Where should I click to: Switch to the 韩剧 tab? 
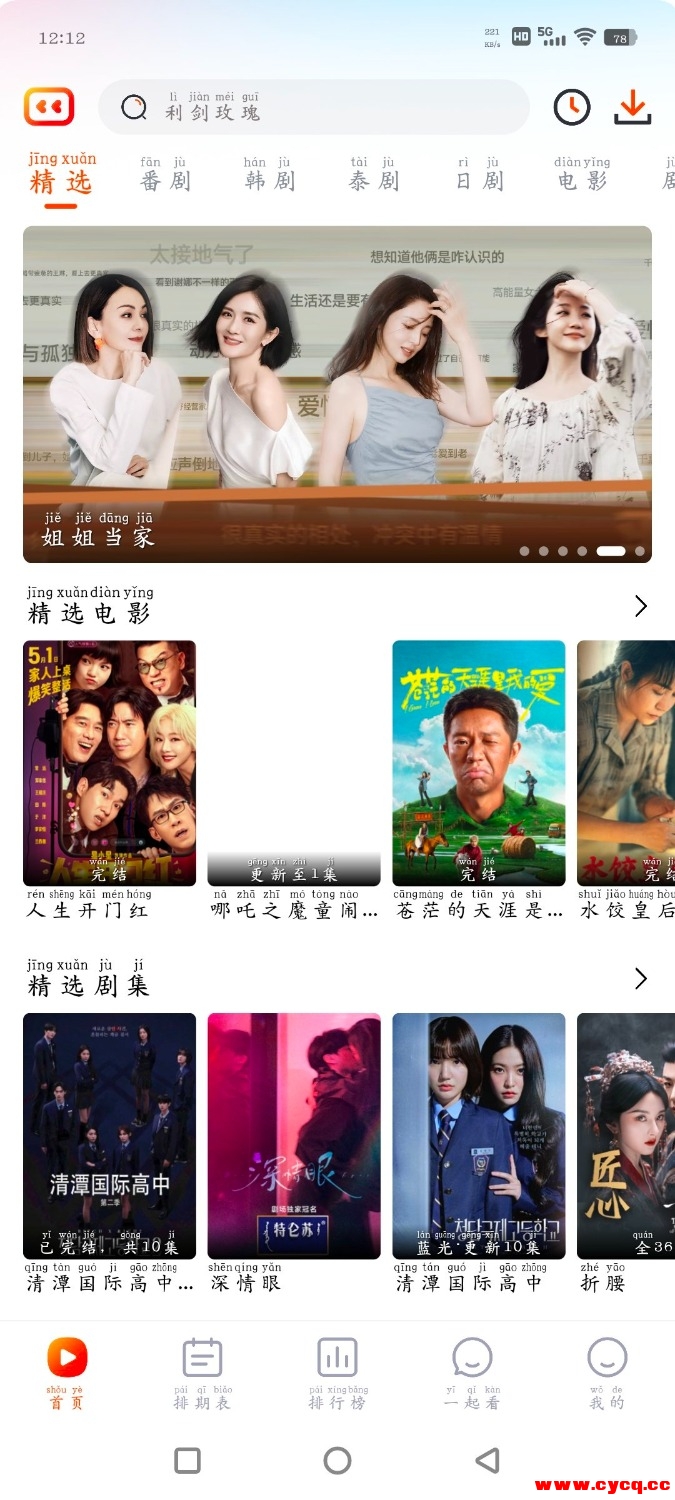[x=269, y=175]
